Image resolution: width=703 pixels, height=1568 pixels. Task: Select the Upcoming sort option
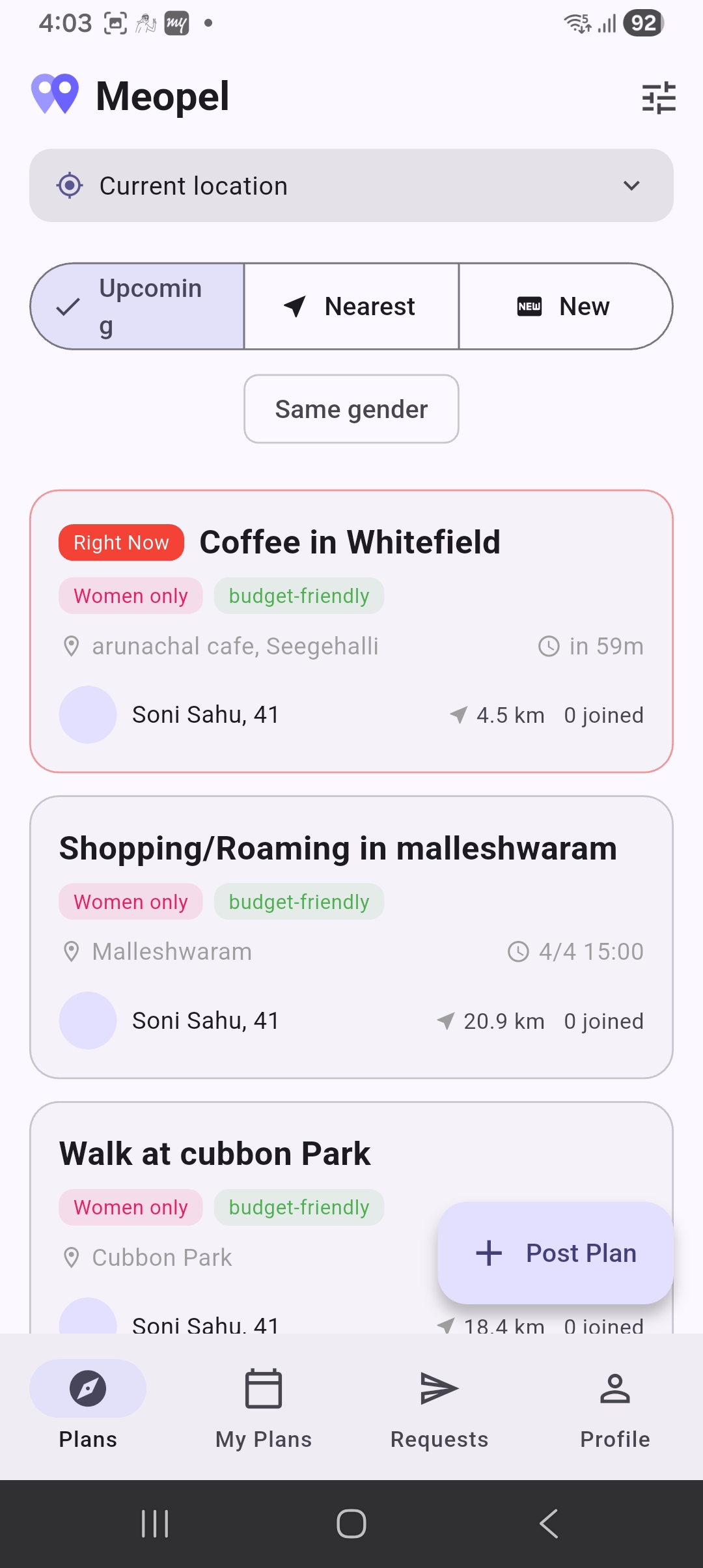pos(138,307)
